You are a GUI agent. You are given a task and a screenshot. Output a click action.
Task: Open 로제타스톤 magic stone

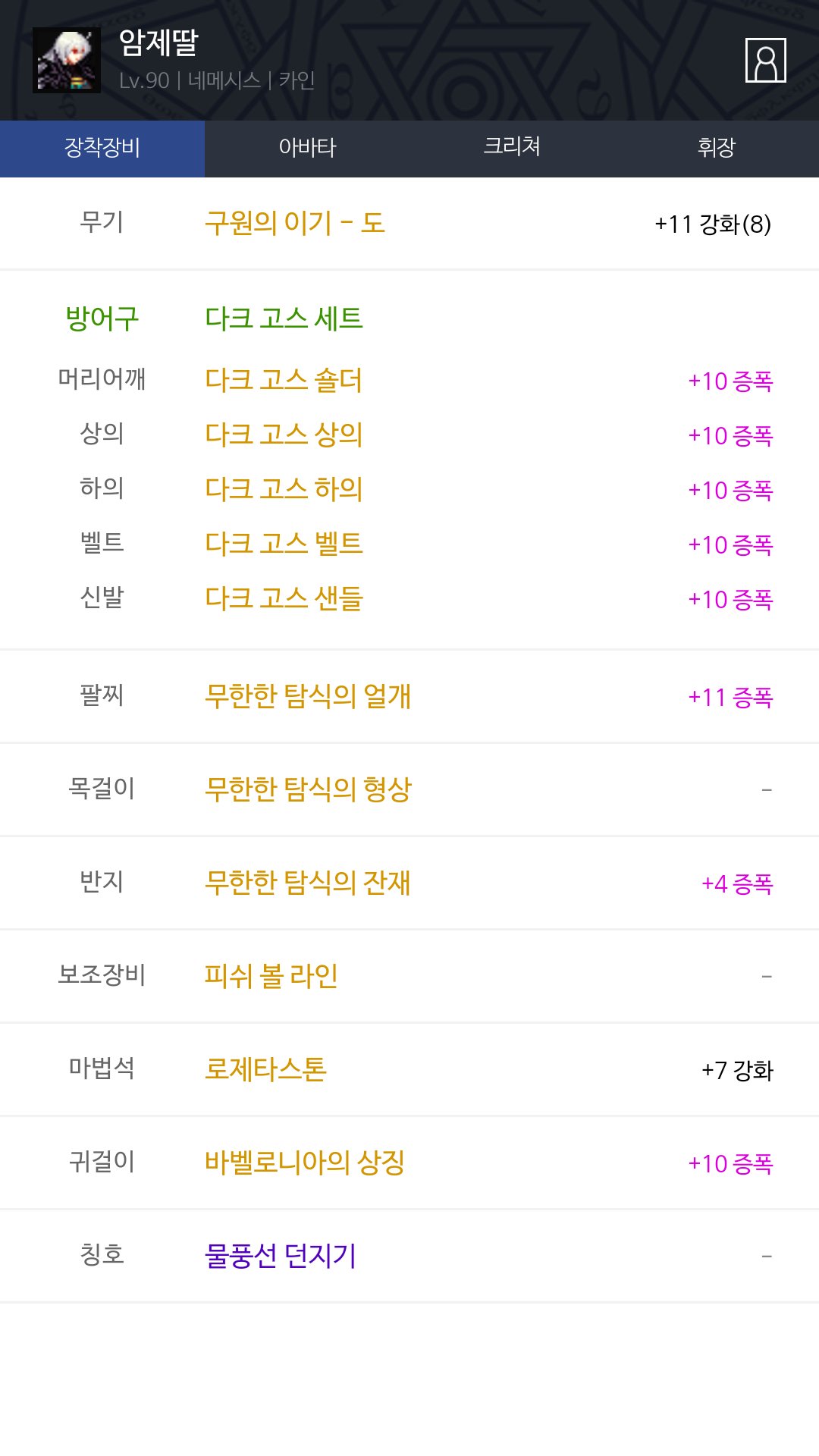point(265,1069)
